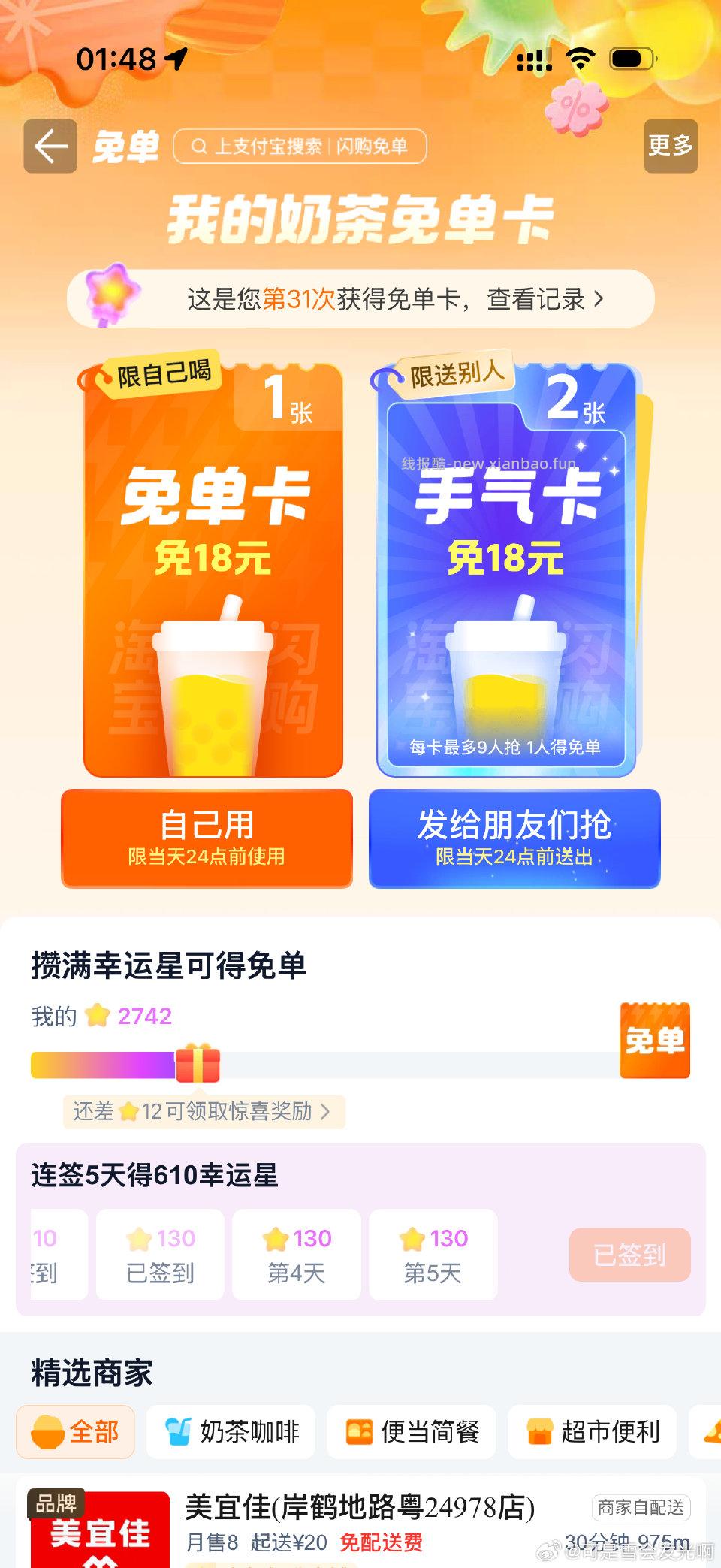Tap the back arrow to exit 免单 page
Image resolution: width=721 pixels, height=1568 pixels.
50,147
